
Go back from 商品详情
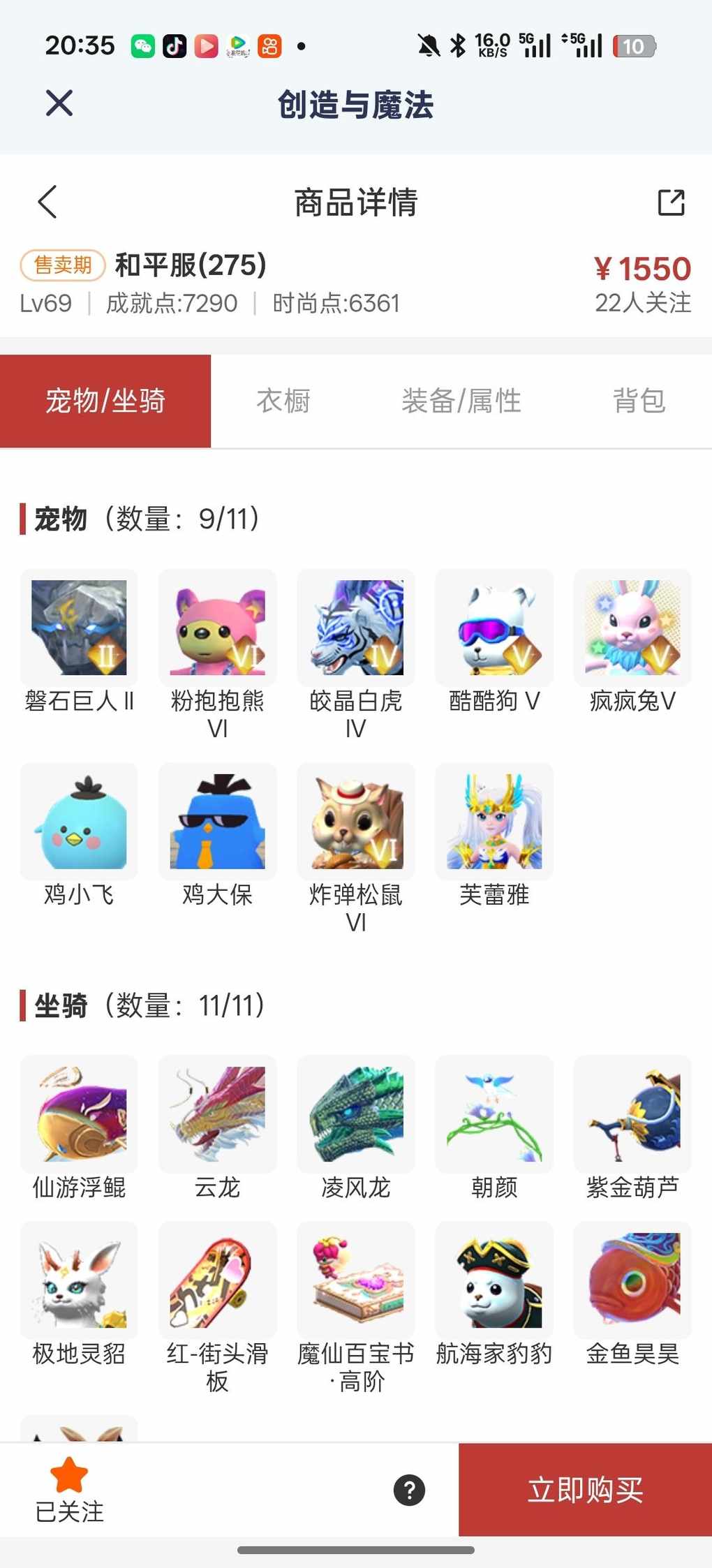pos(47,202)
